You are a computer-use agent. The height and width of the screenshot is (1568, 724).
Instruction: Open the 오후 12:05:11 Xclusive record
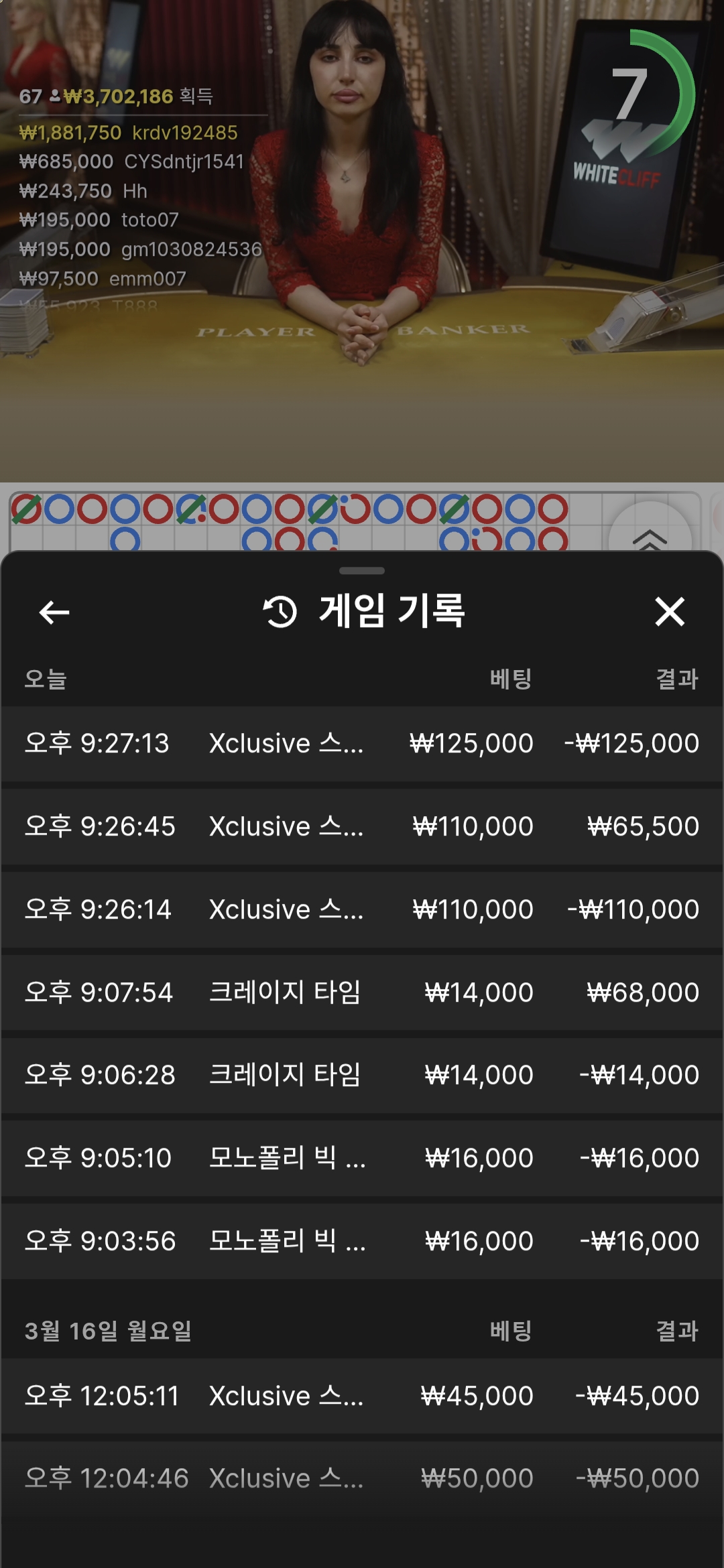tap(362, 1396)
